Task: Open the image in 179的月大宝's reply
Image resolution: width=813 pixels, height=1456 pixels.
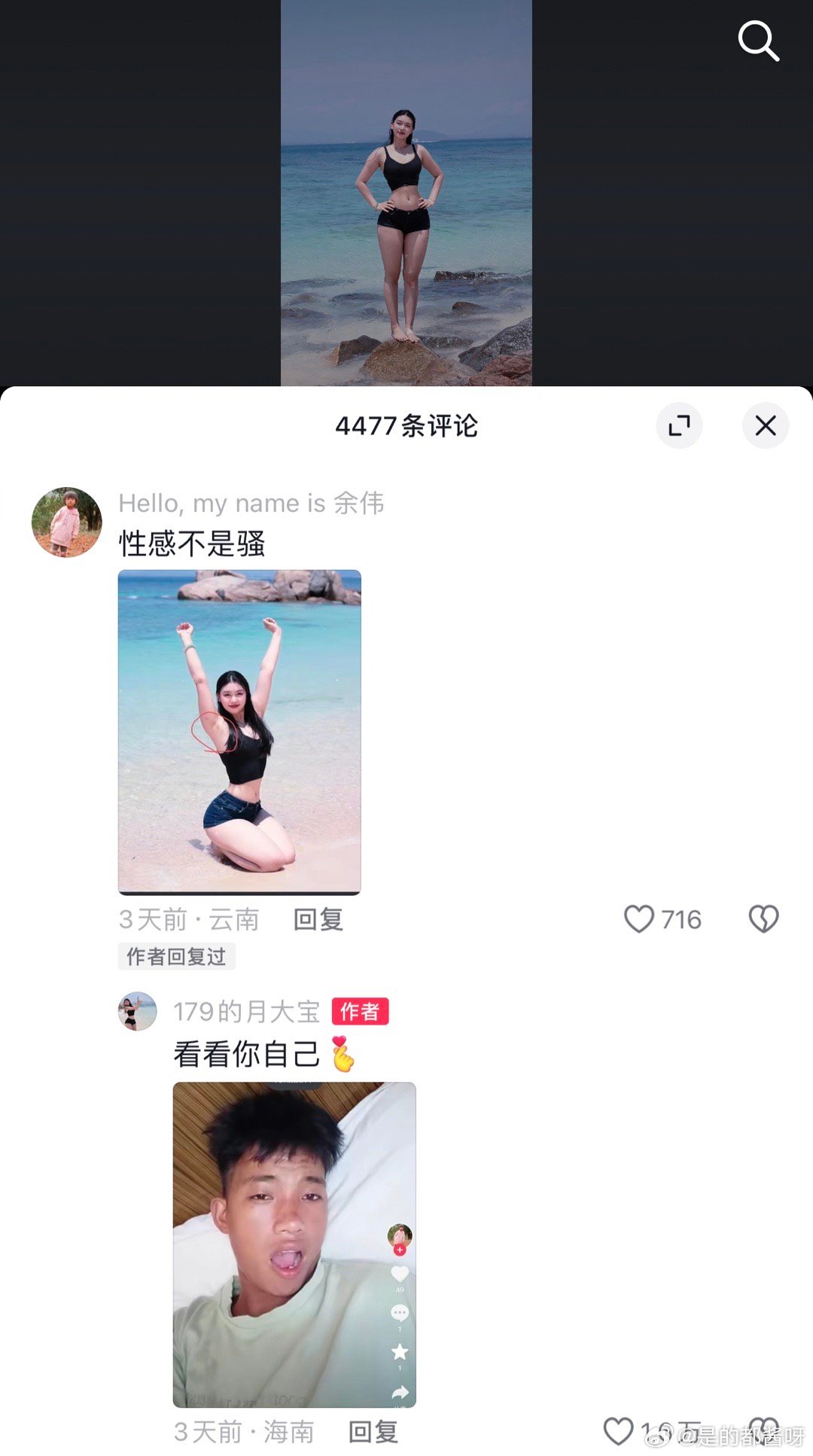Action: pos(294,1244)
